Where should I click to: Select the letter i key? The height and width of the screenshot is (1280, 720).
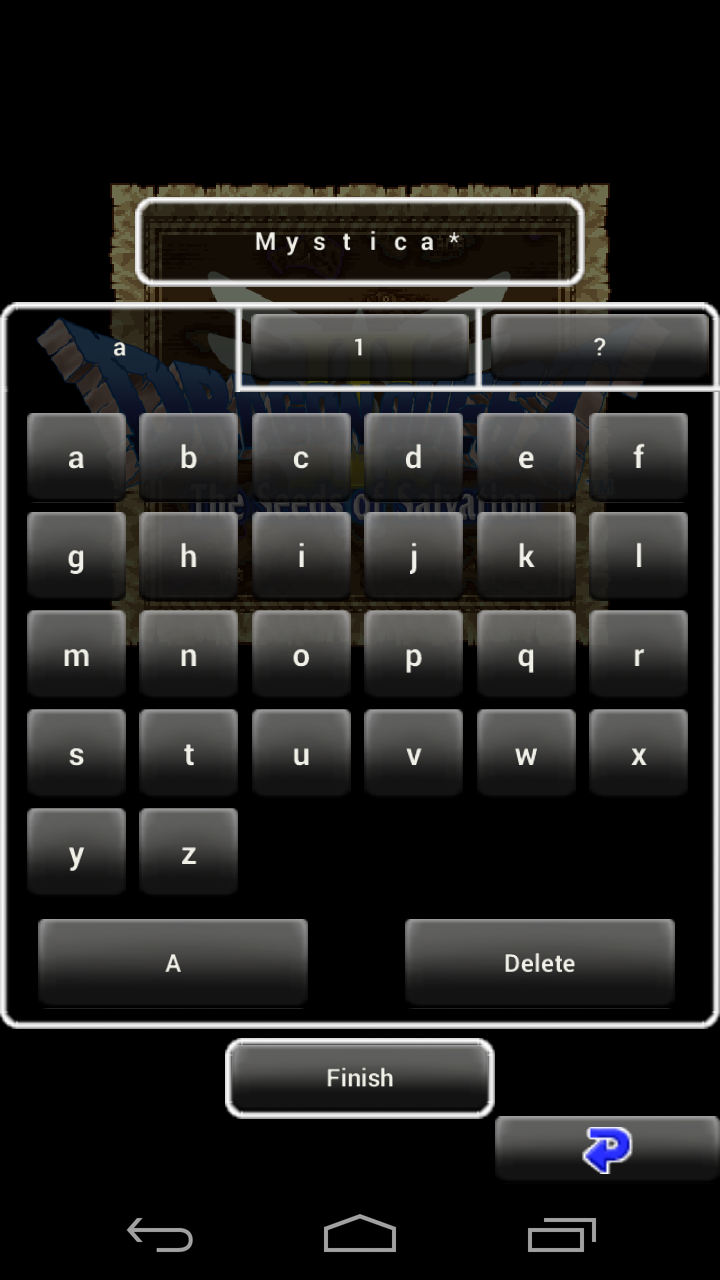[301, 557]
